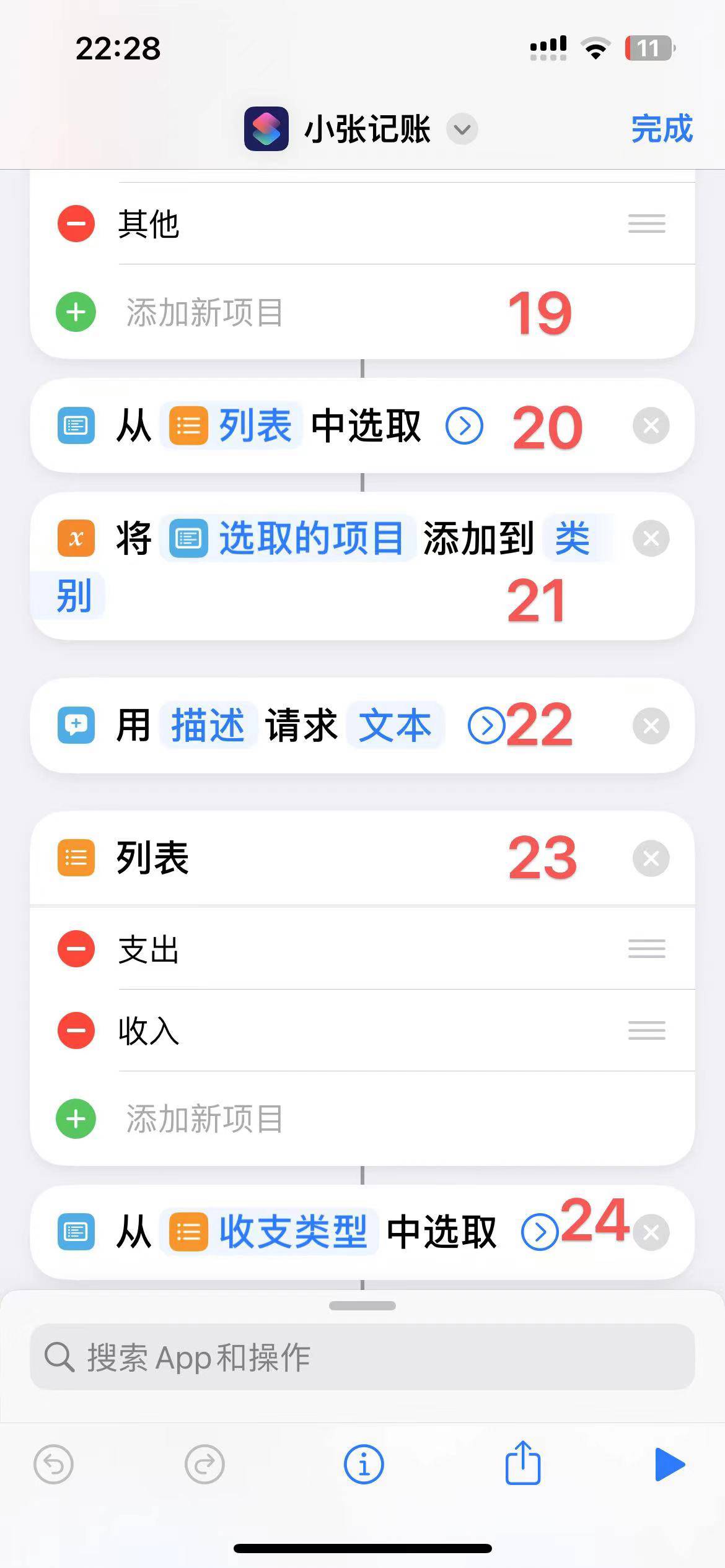Remove the 其他 list item
The height and width of the screenshot is (1568, 725).
76,224
